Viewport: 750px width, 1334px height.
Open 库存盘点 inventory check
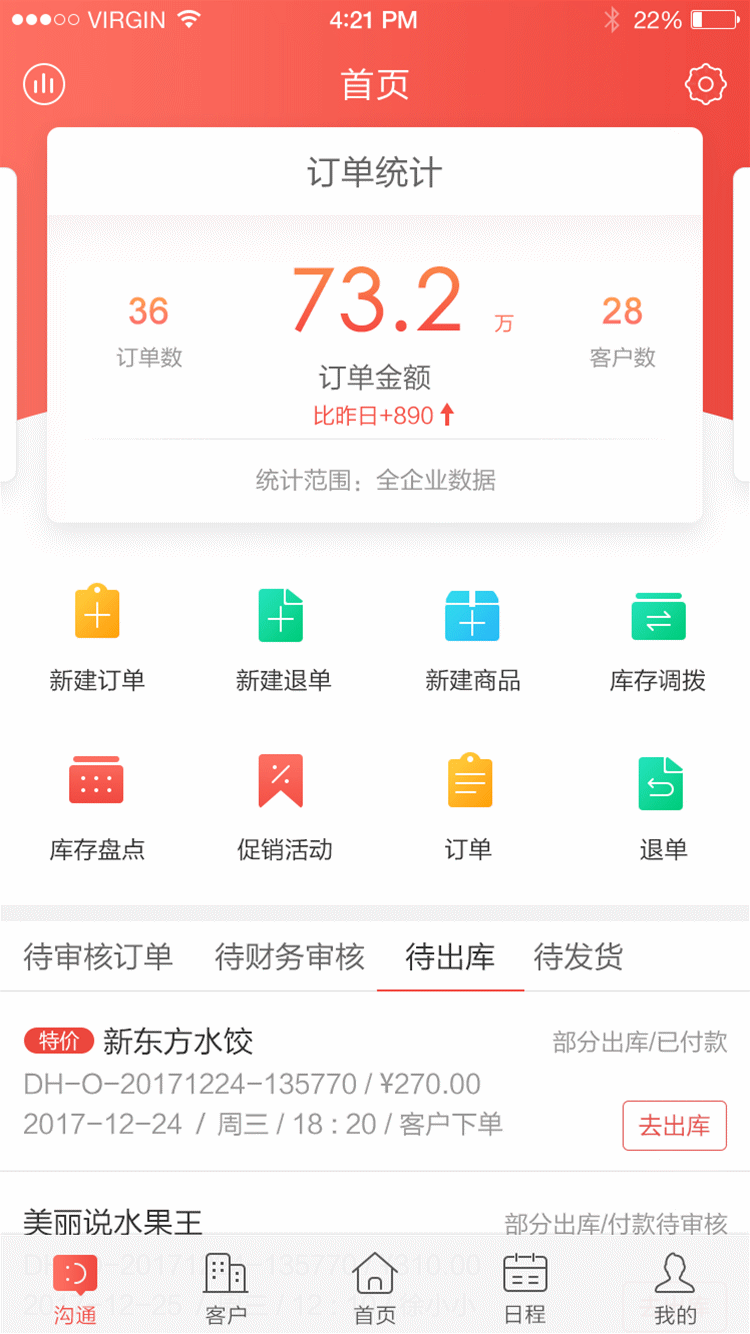97,806
